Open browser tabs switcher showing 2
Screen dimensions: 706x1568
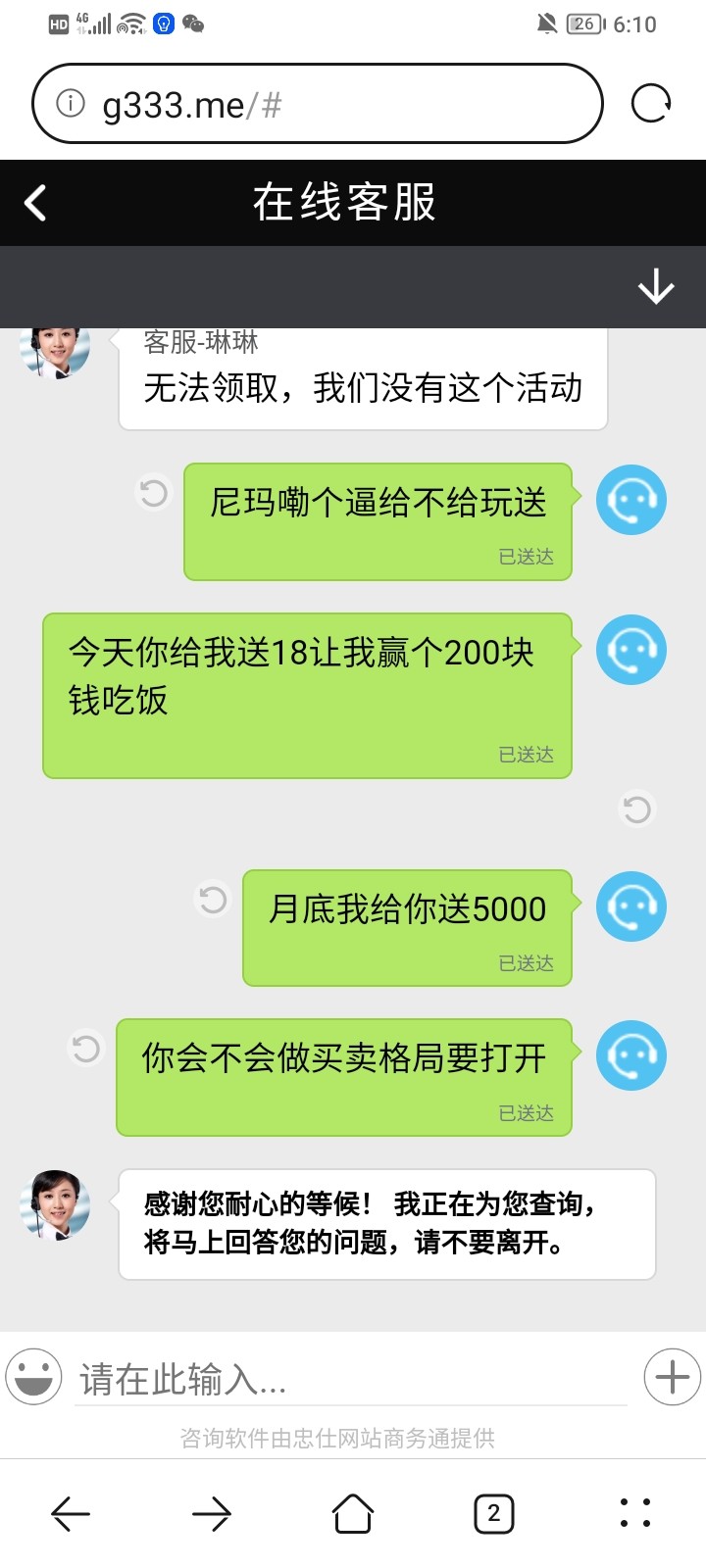(x=493, y=1513)
